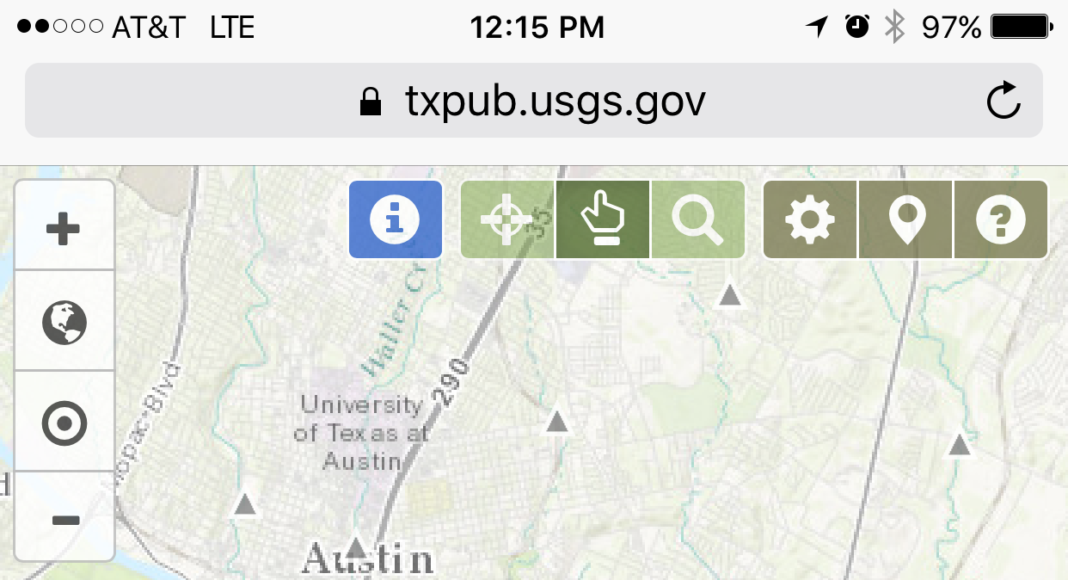Image resolution: width=1068 pixels, height=580 pixels.
Task: Open the blue information button
Action: [x=395, y=219]
